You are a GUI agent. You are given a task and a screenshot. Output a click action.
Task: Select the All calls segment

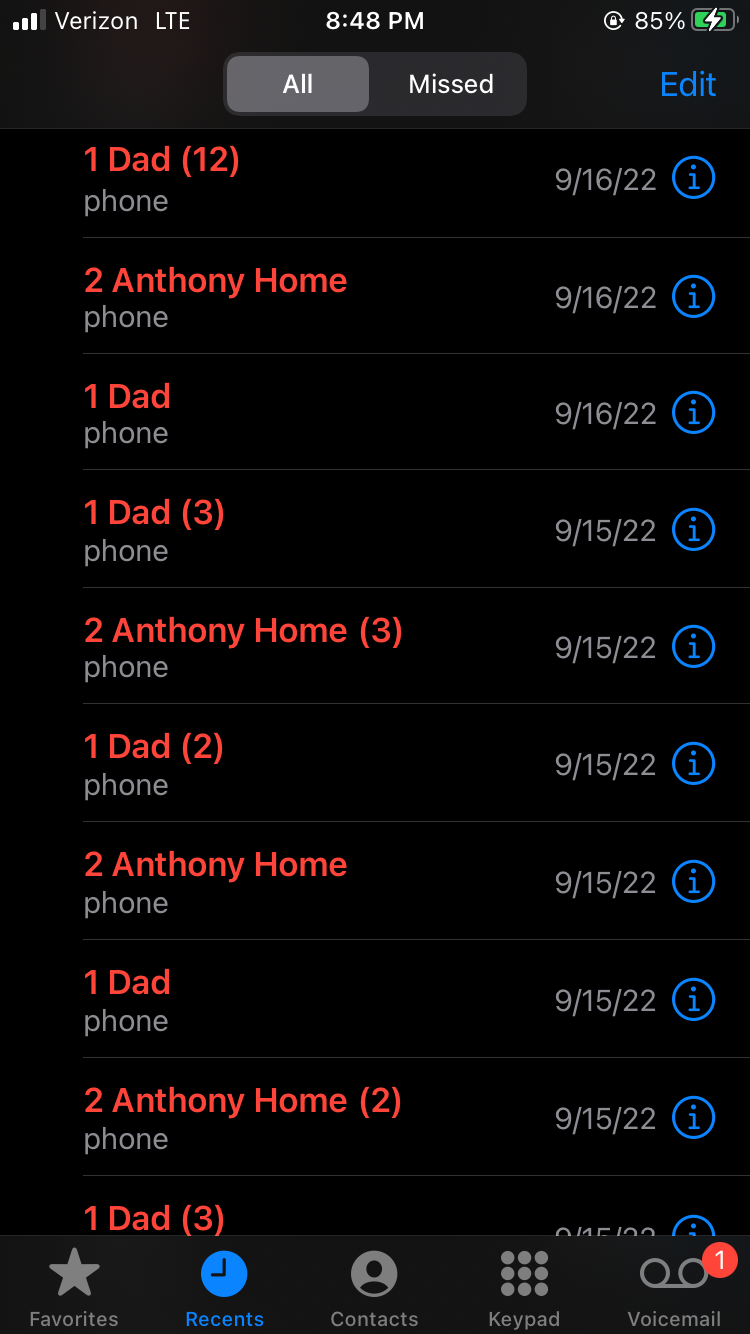(298, 84)
